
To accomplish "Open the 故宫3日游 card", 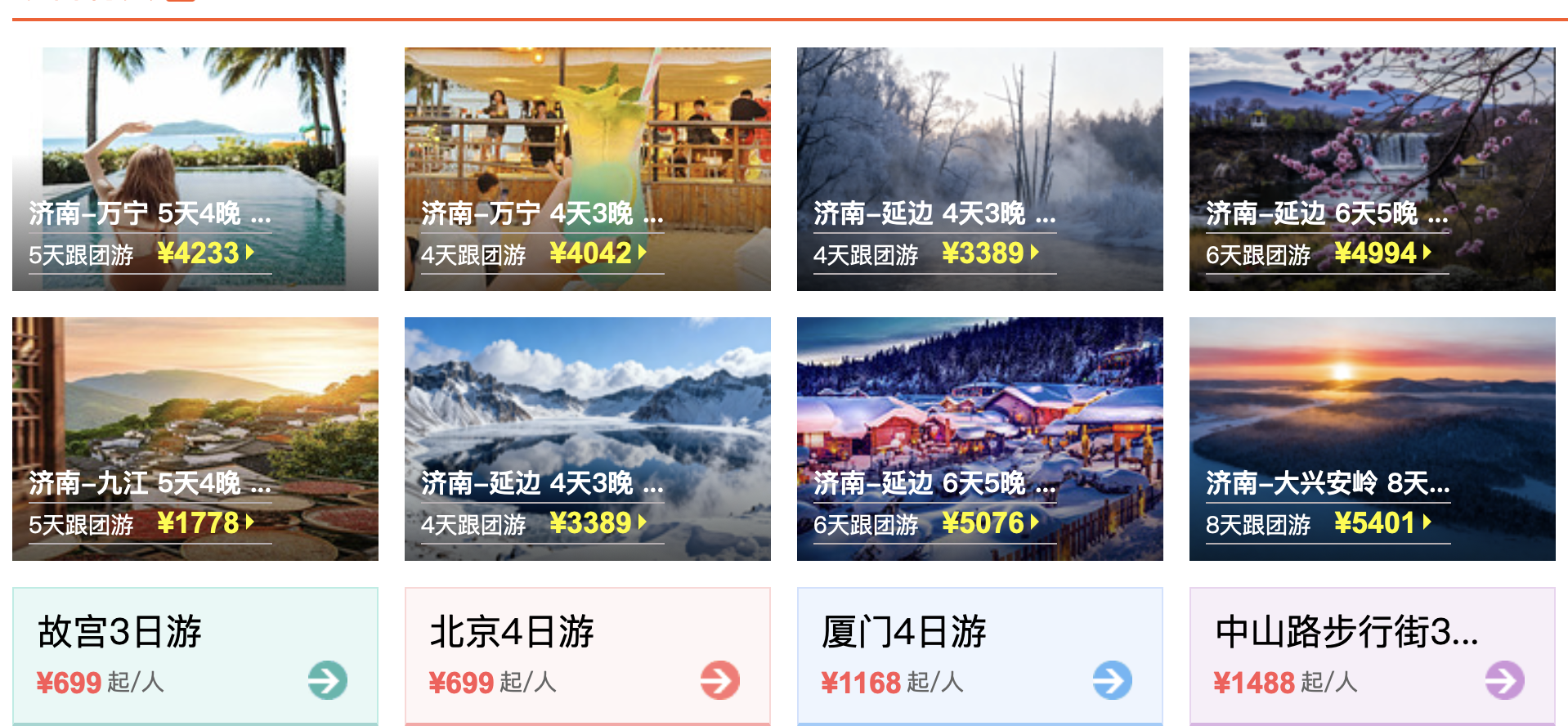I will pos(195,654).
